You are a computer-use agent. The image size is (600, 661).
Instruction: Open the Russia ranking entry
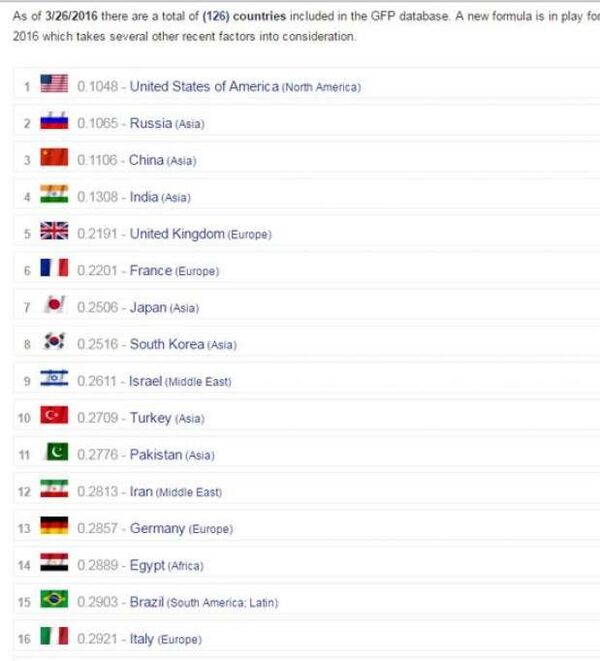[151, 124]
